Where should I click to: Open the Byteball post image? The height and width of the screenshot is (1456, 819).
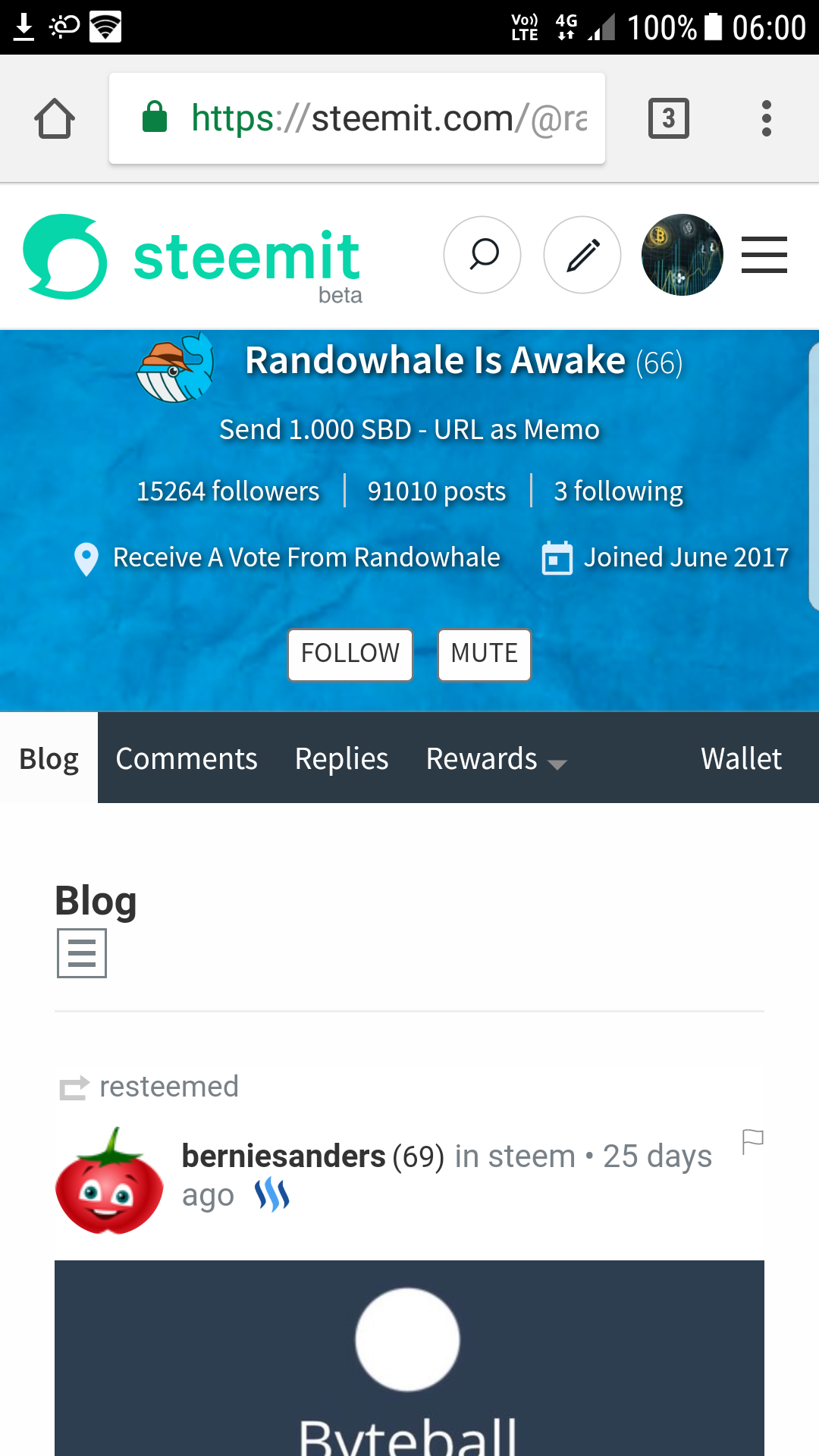click(409, 1358)
